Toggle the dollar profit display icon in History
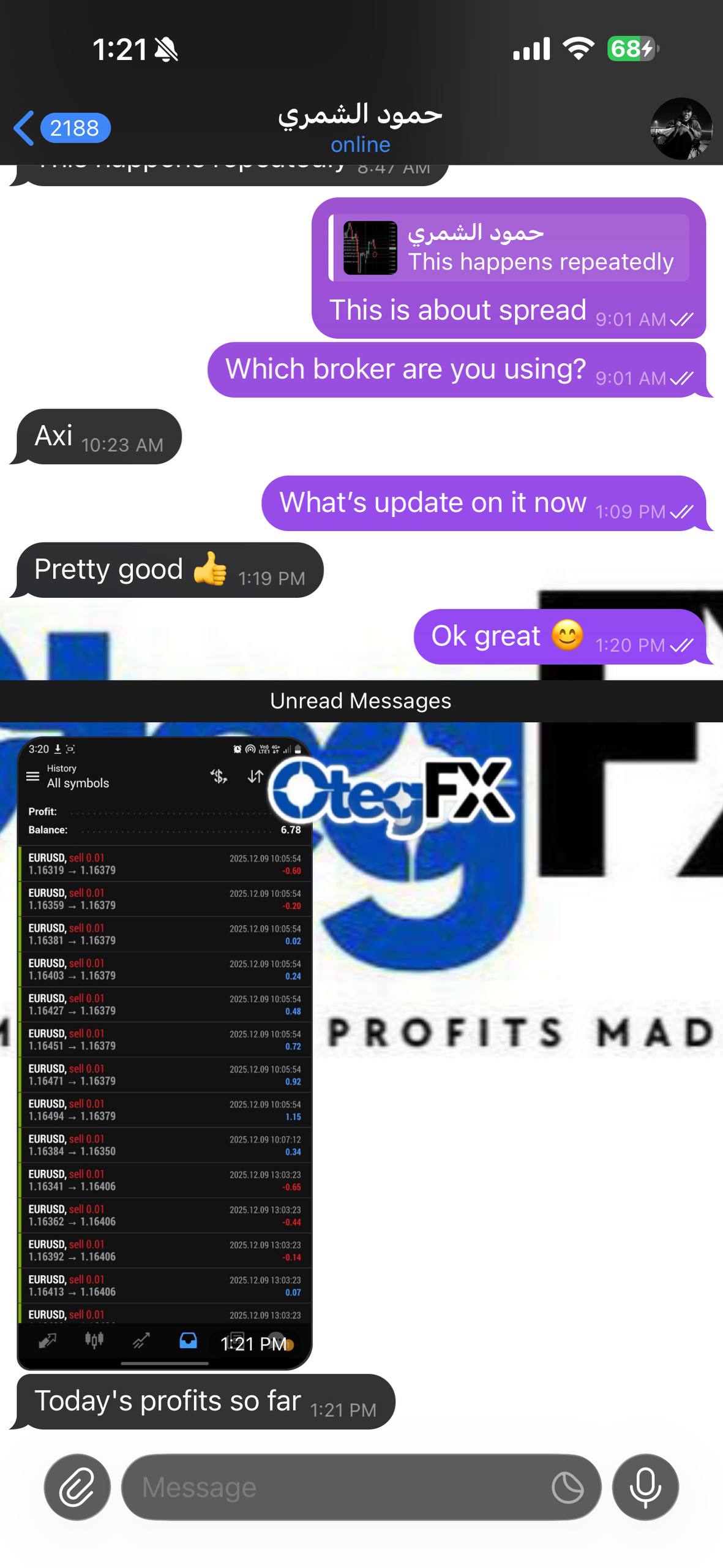723x1568 pixels. click(x=218, y=775)
